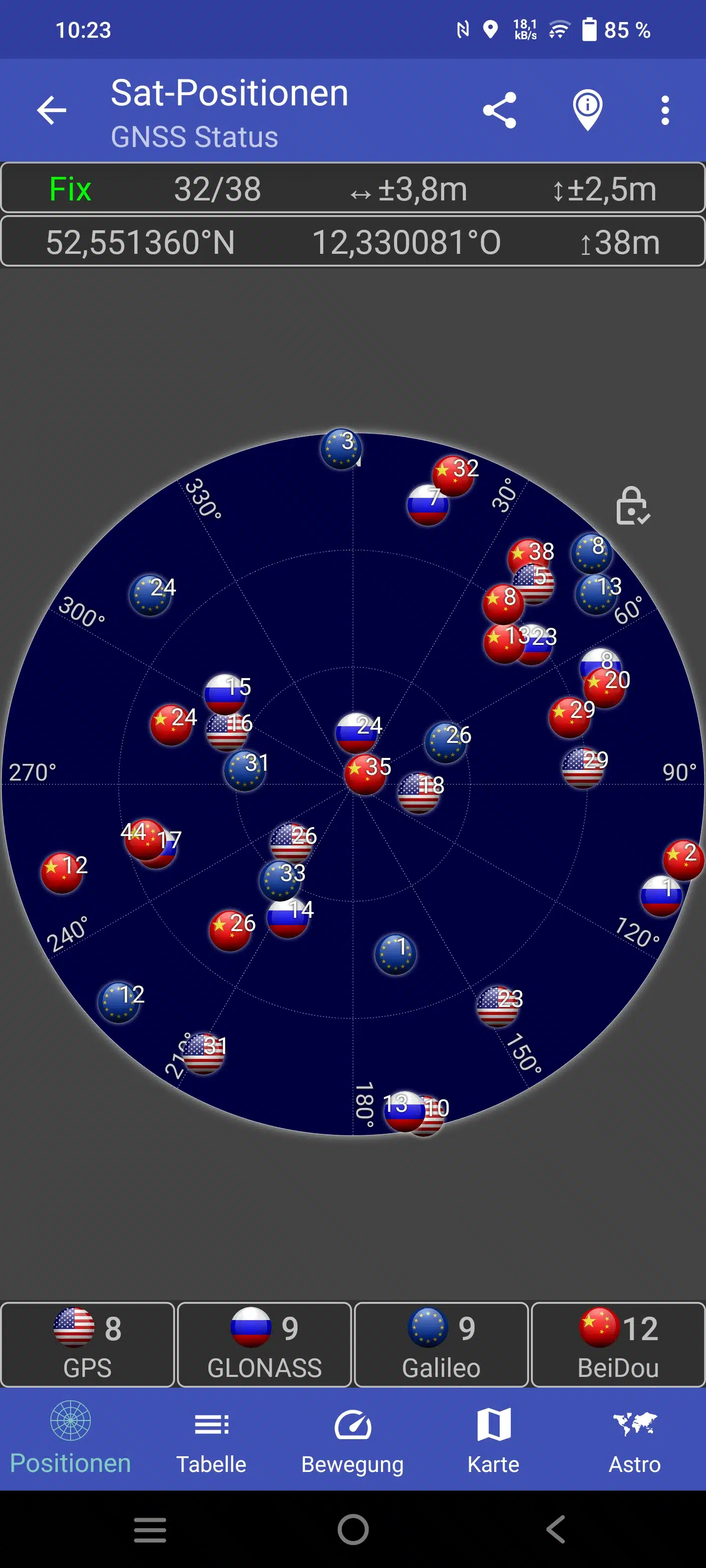Switch to the Bewegung tab
The image size is (706, 1568).
tap(353, 1438)
